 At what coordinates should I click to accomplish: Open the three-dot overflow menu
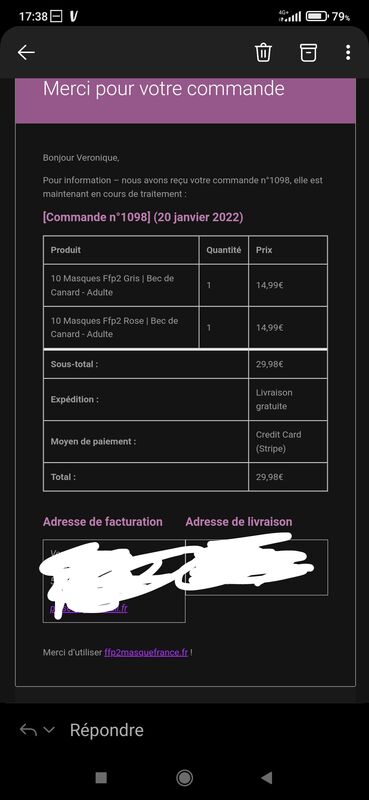coord(348,52)
